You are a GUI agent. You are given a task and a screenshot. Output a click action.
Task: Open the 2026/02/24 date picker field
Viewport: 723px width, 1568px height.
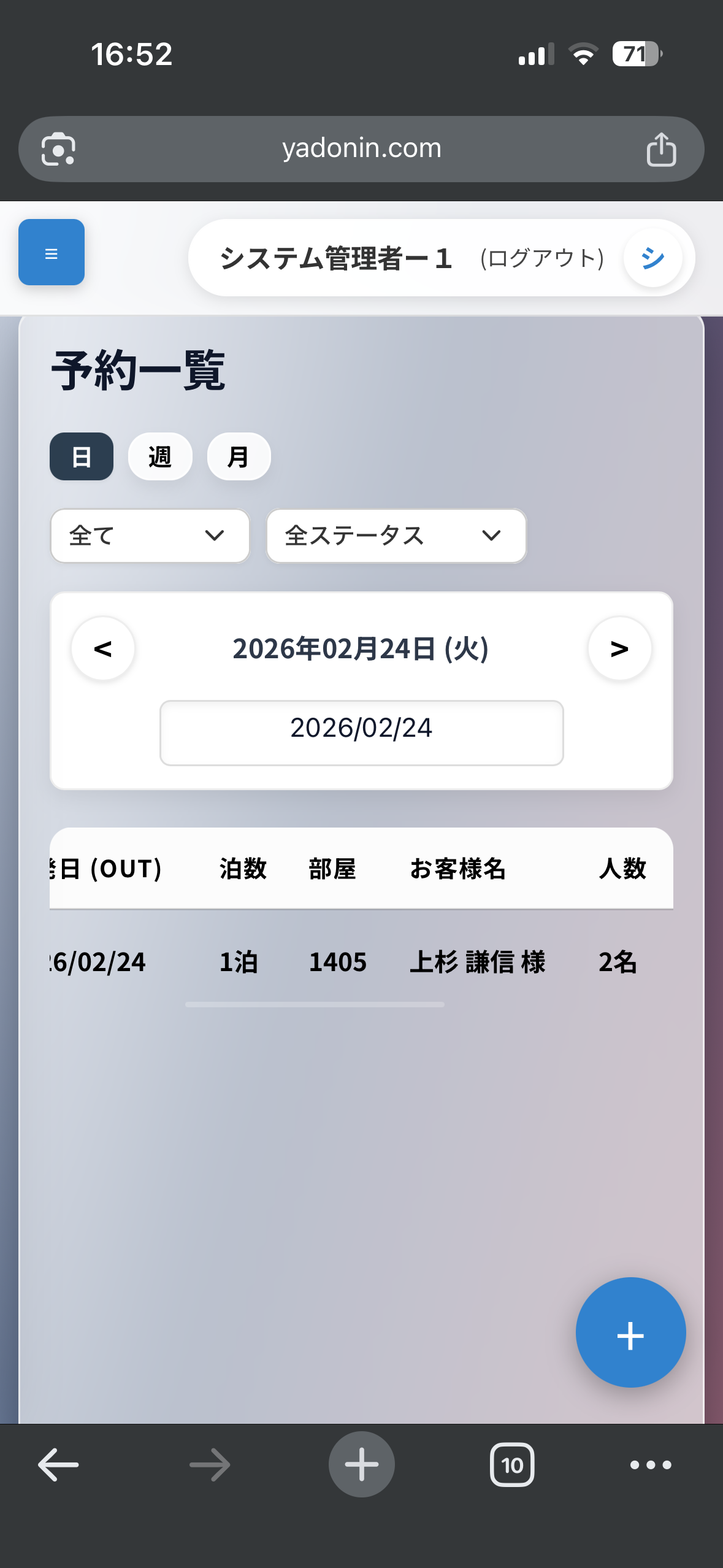point(361,732)
